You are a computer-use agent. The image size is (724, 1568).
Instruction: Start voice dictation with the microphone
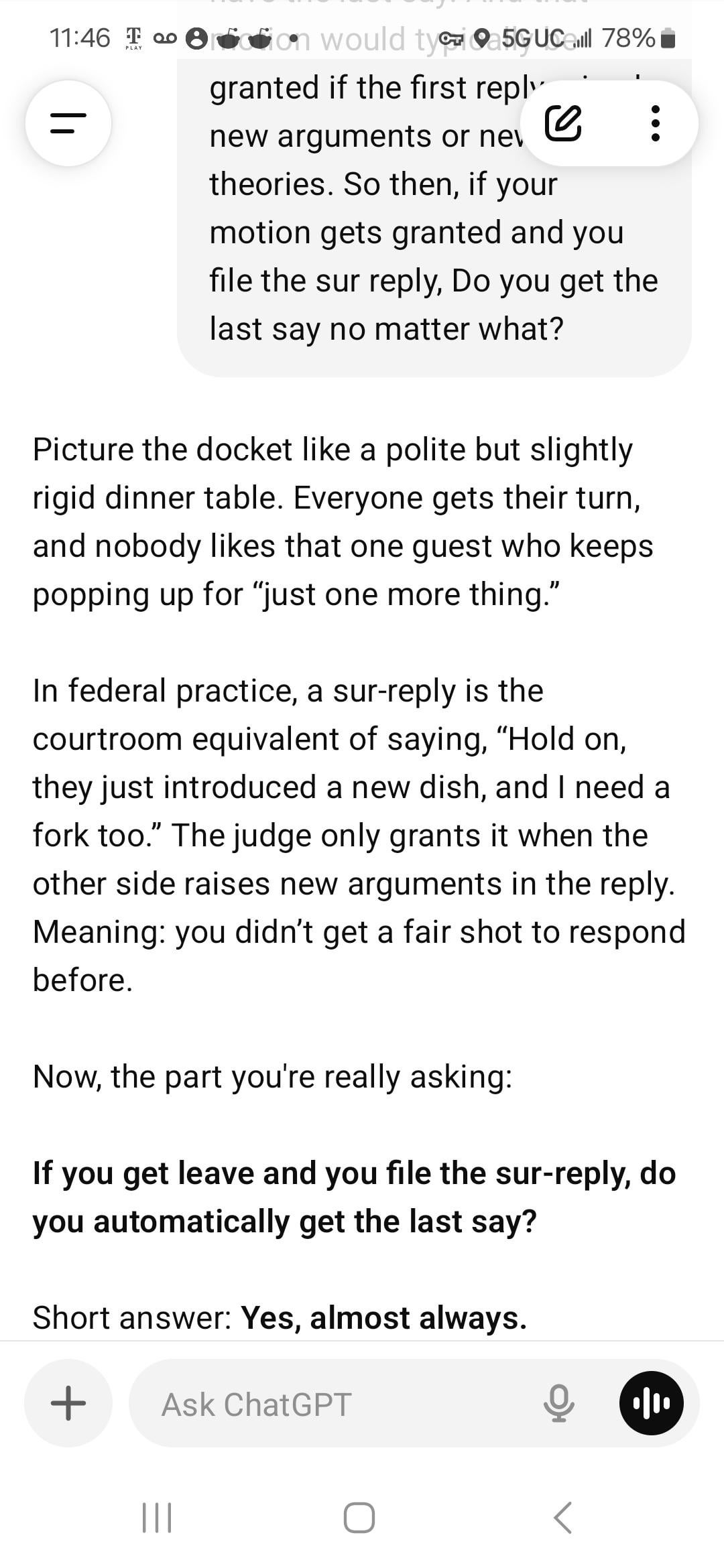[558, 1404]
